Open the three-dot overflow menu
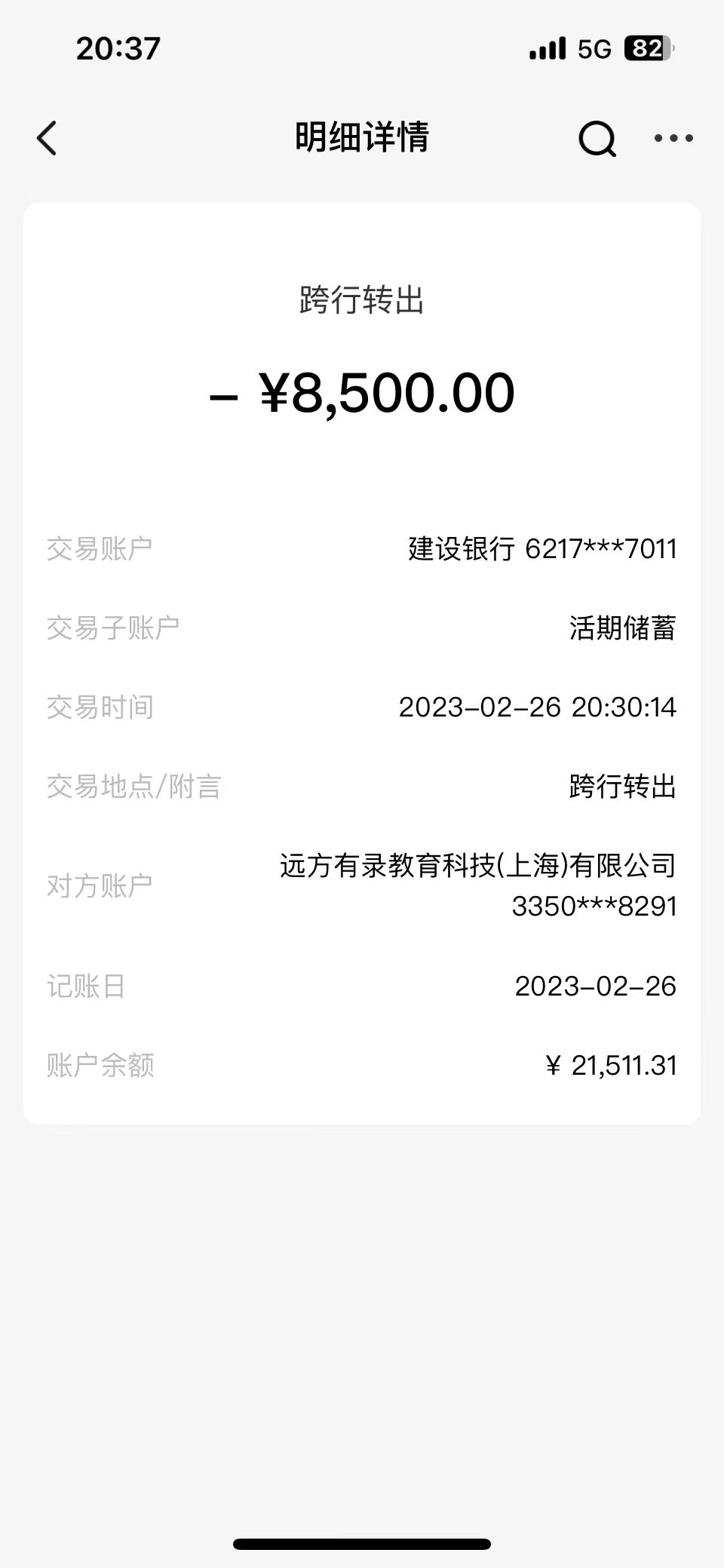724x1568 pixels. (x=673, y=138)
